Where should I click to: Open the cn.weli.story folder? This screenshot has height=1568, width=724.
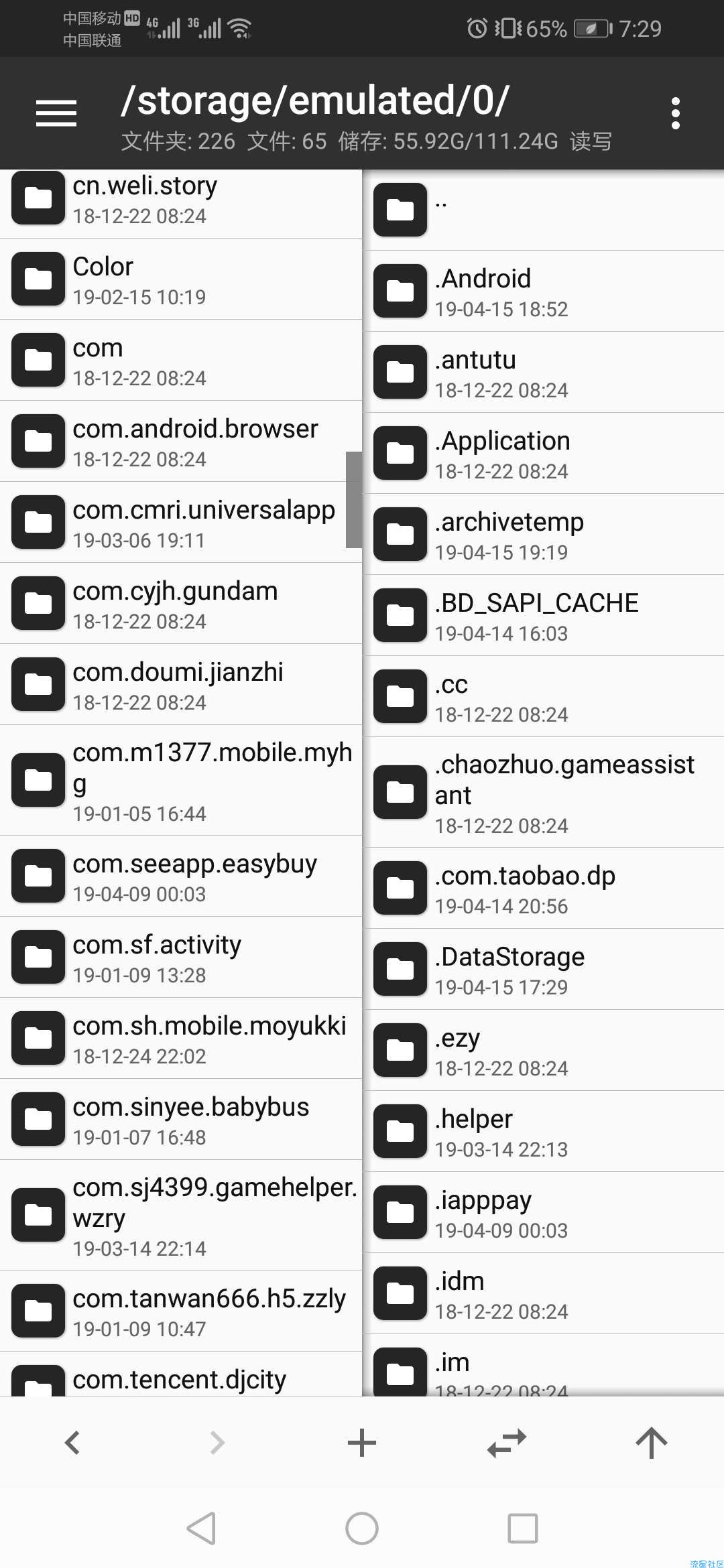[181, 200]
